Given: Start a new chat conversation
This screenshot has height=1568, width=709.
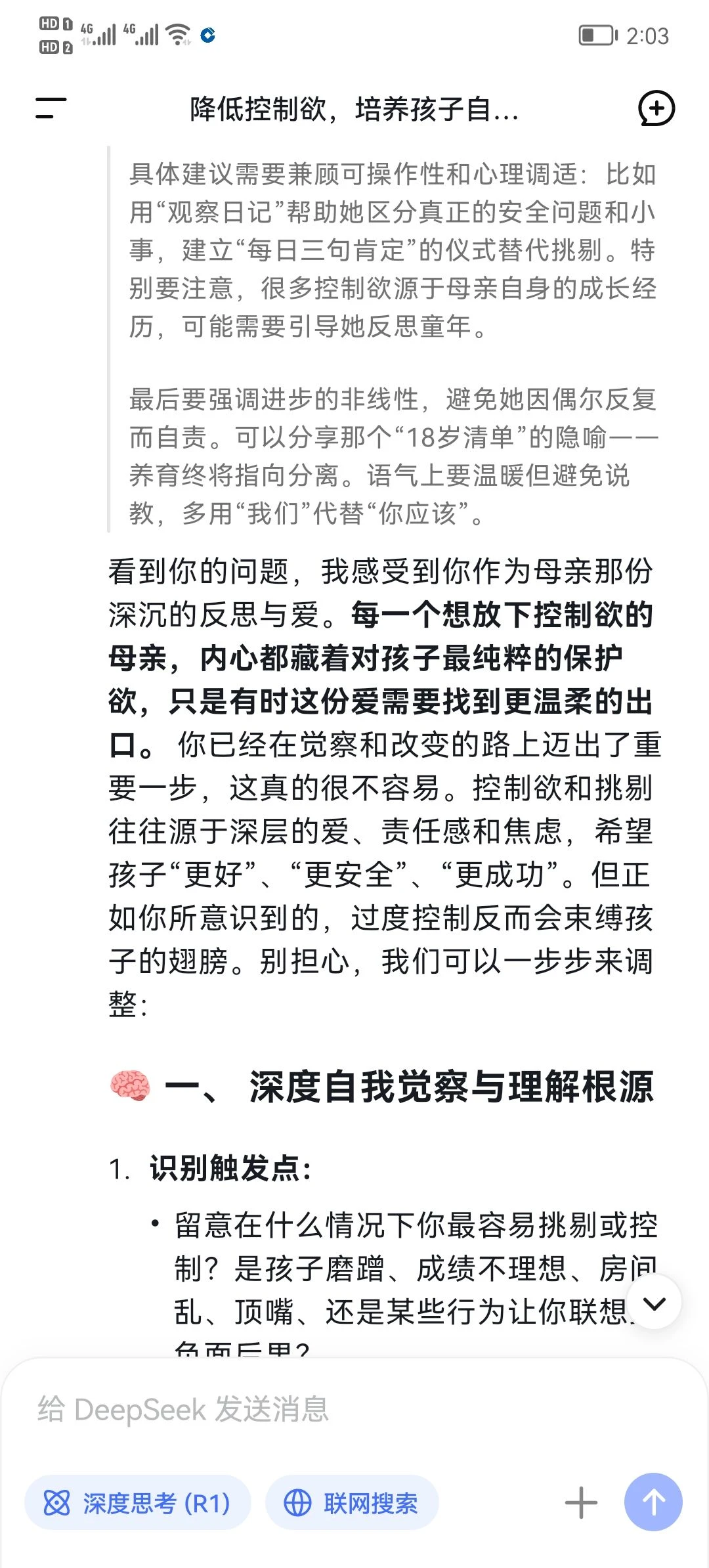Looking at the screenshot, I should (x=656, y=108).
